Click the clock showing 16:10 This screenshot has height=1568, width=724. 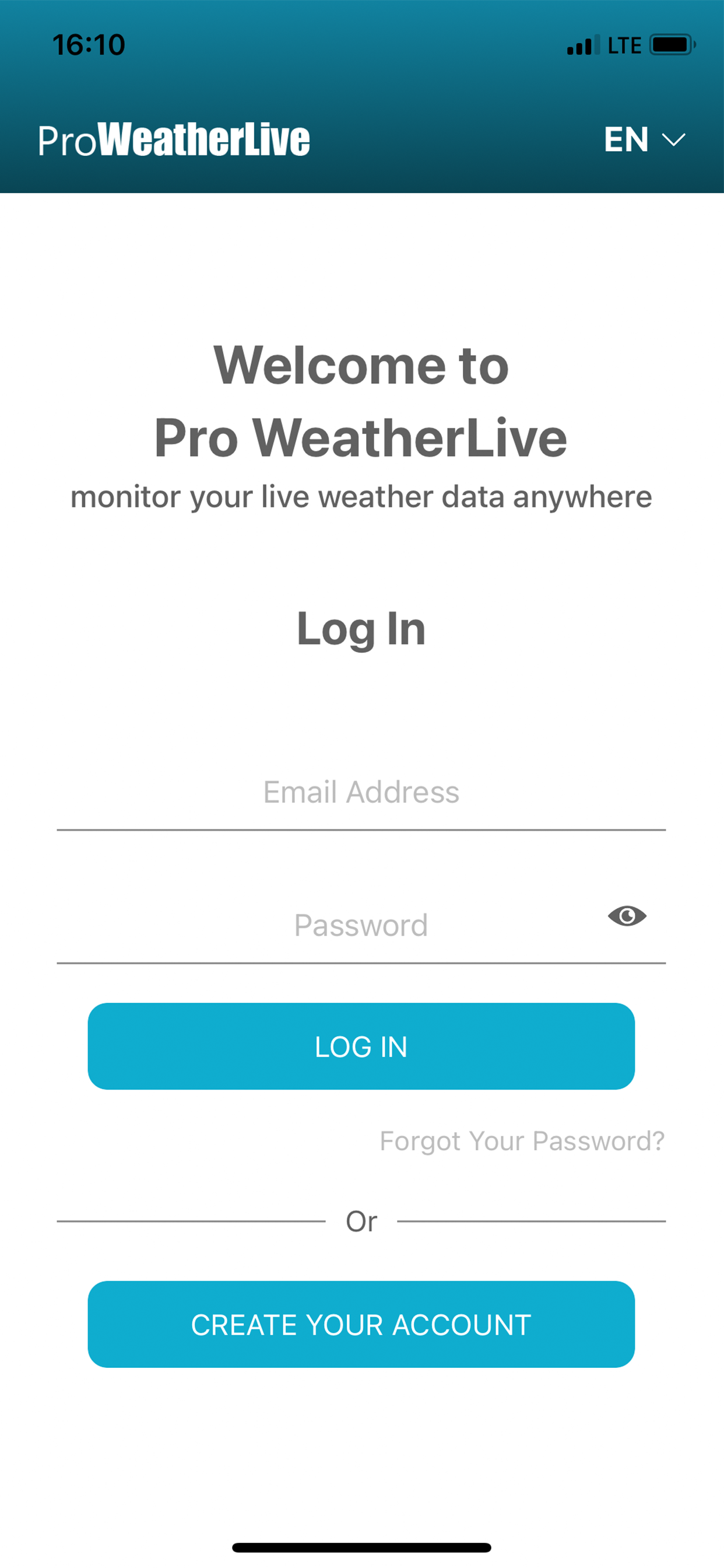click(x=87, y=43)
